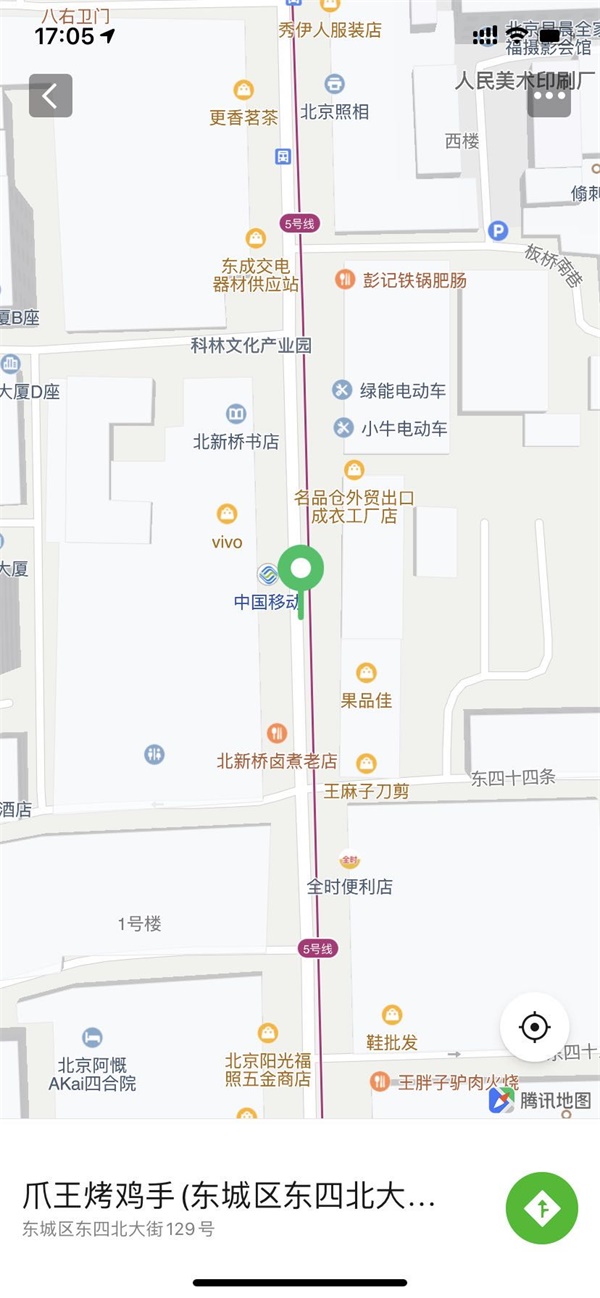Go back using the arrow button
The image size is (600, 1298).
50,95
